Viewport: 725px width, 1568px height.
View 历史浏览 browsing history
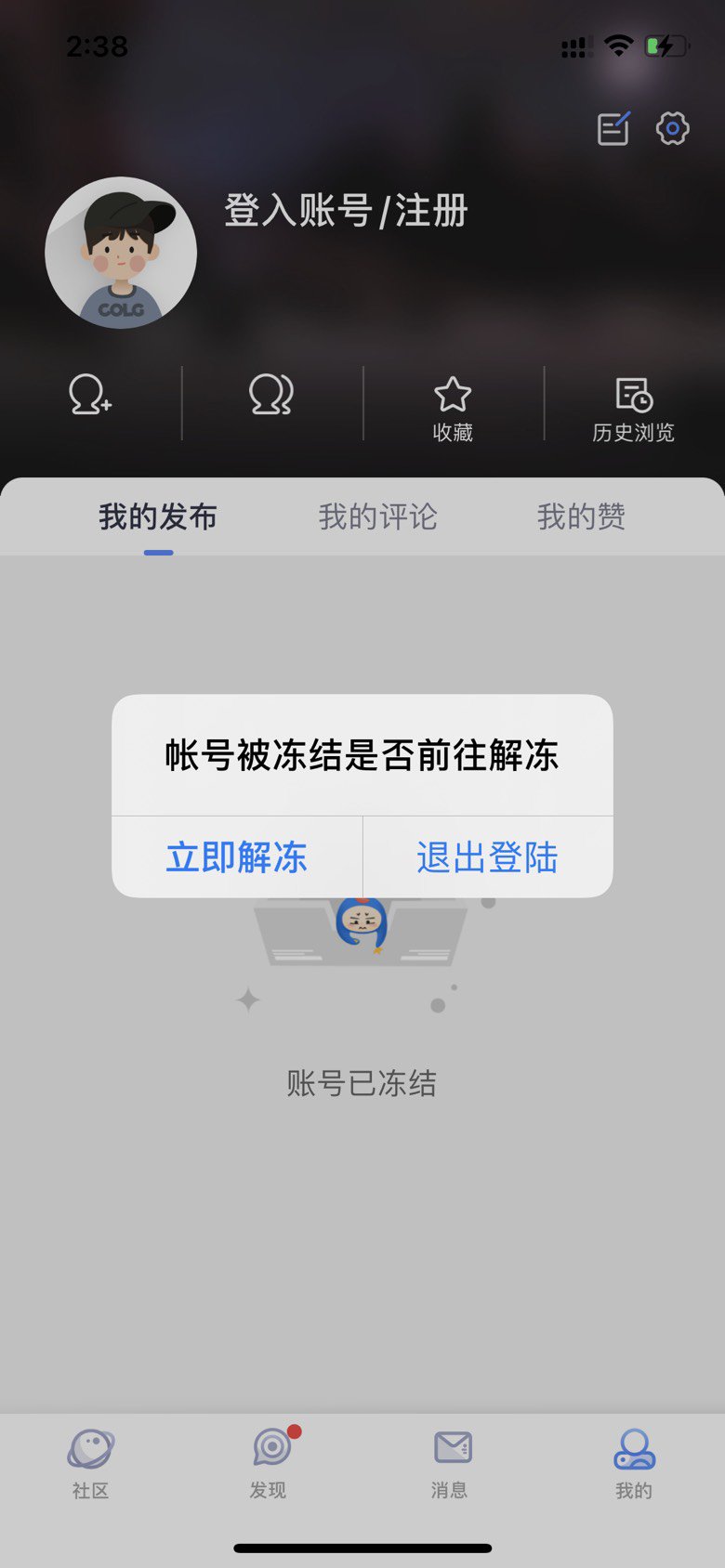point(634,407)
